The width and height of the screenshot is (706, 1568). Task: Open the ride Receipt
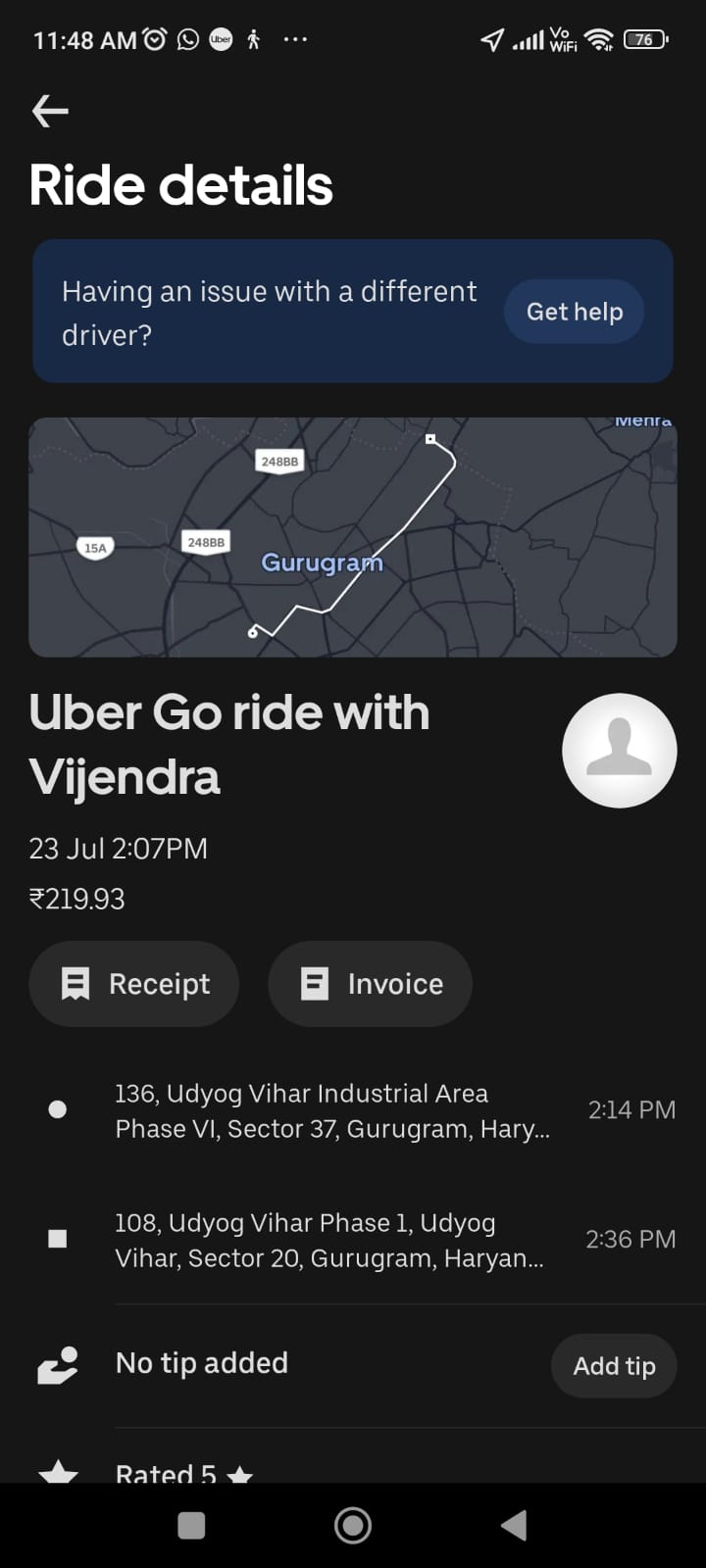point(134,984)
